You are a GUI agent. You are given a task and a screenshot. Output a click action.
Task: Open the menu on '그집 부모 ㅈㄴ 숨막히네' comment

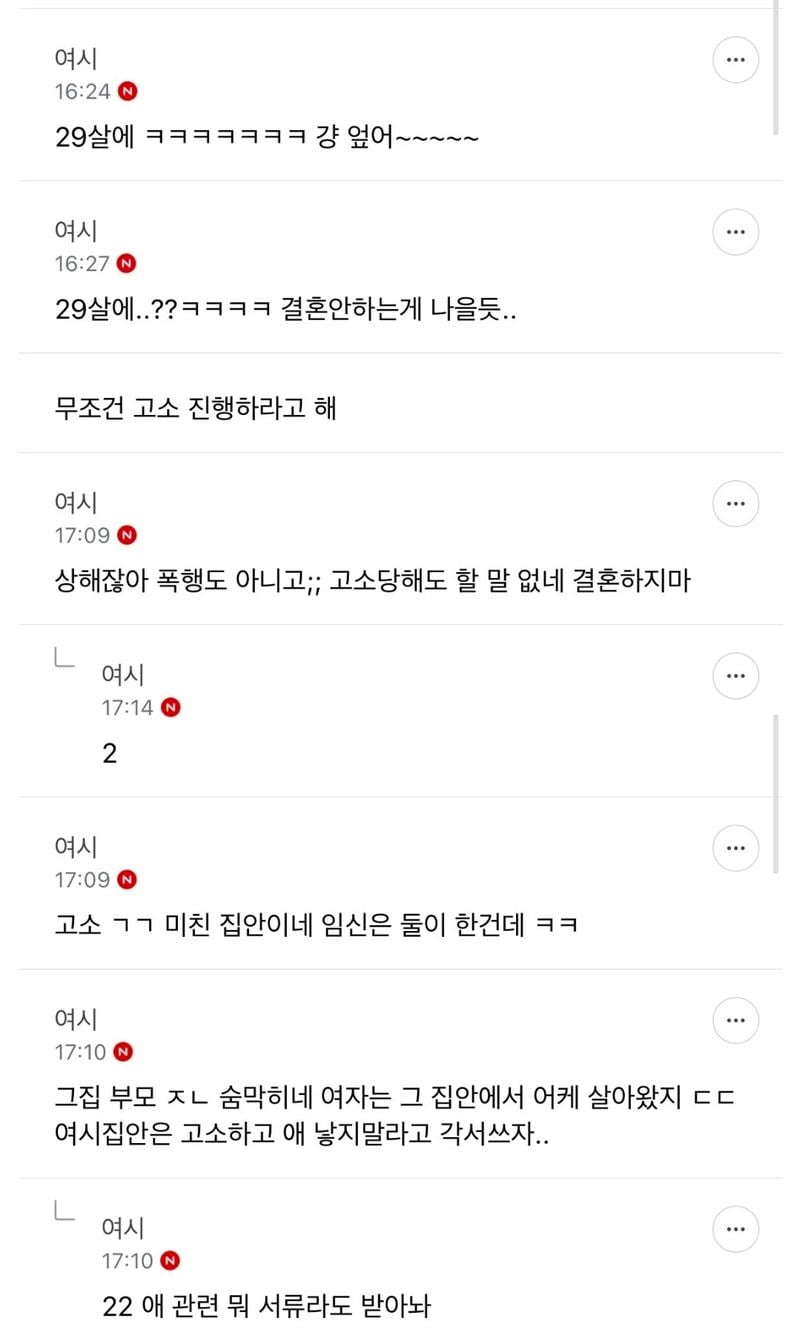click(x=735, y=1021)
